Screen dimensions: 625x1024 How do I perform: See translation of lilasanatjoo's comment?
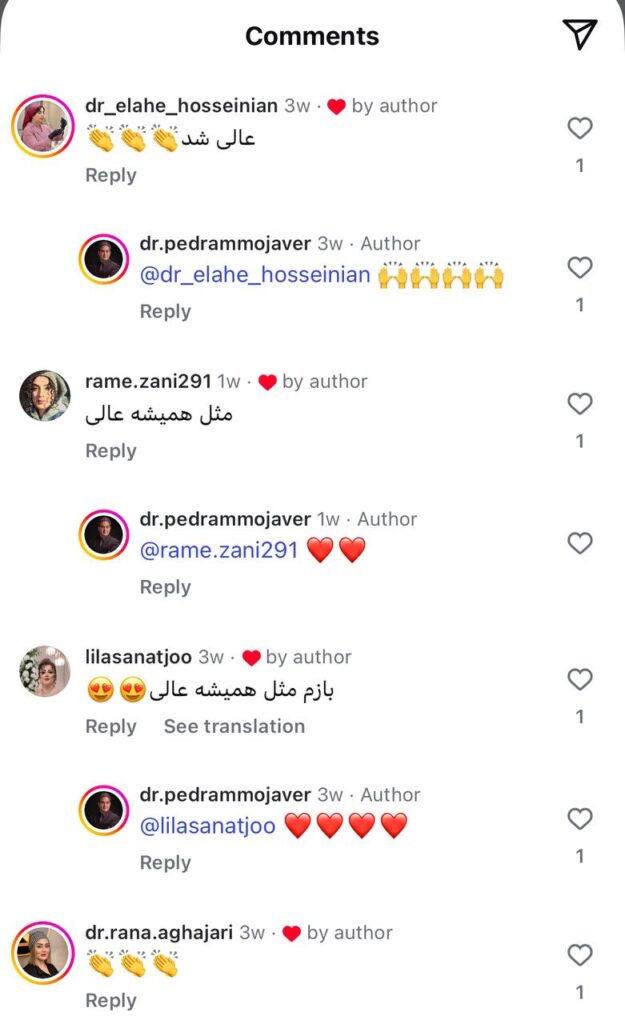point(234,726)
